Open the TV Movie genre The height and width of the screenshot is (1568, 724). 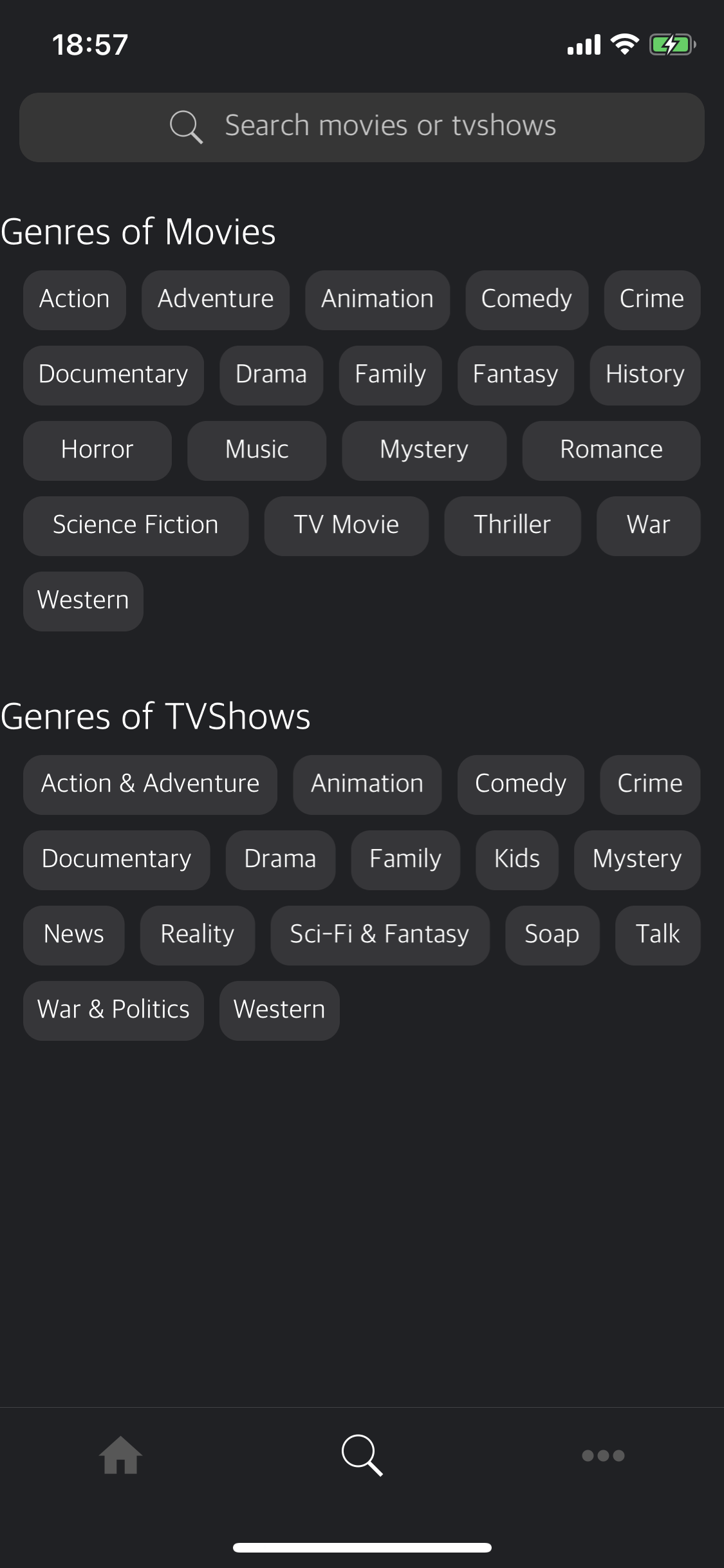point(346,526)
